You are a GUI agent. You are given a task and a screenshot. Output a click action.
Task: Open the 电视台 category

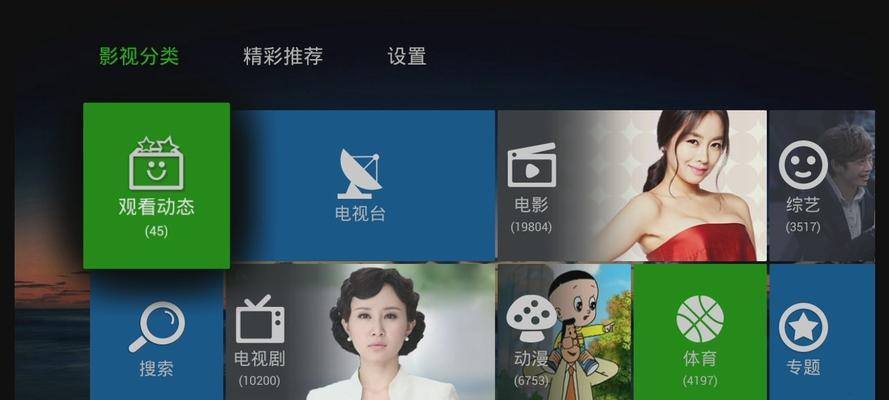pos(362,186)
